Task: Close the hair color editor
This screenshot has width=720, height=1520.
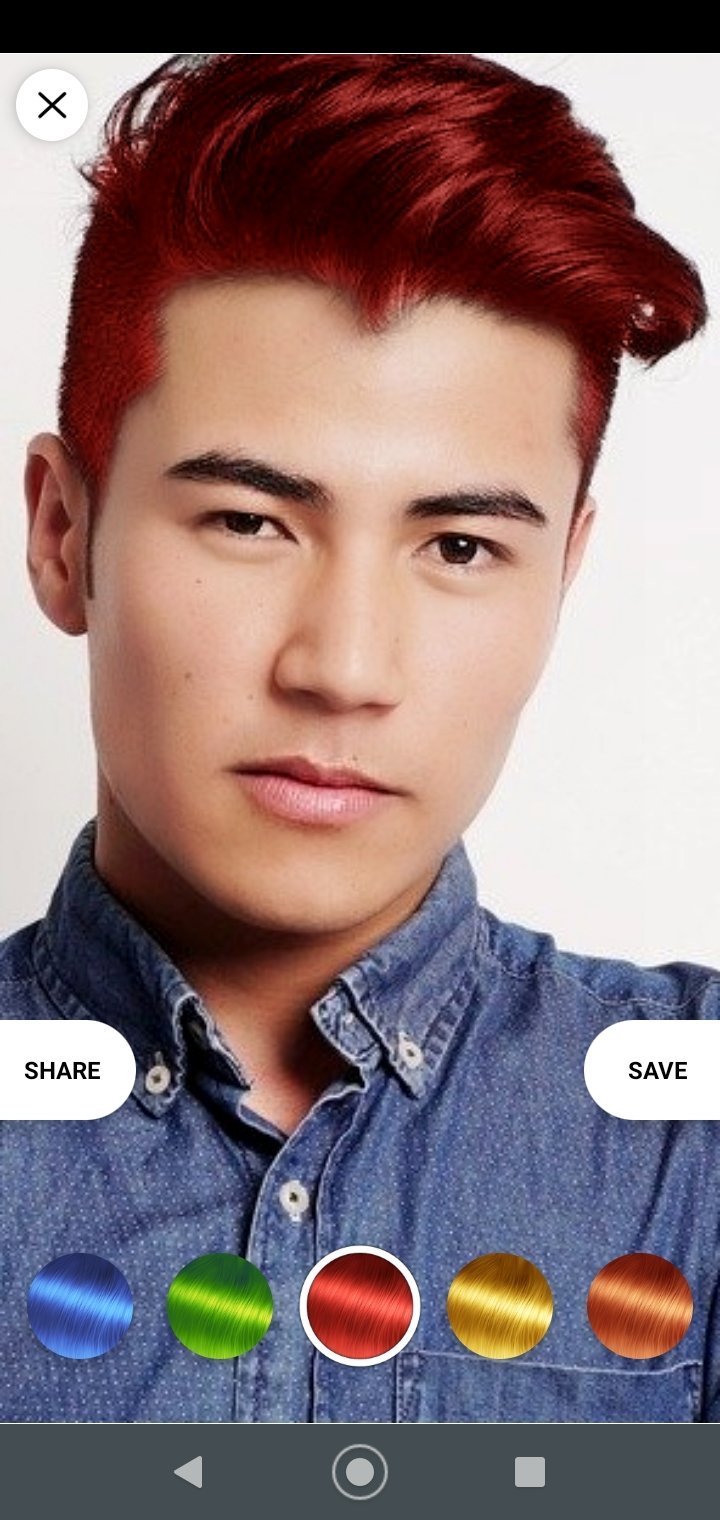Action: [x=52, y=105]
